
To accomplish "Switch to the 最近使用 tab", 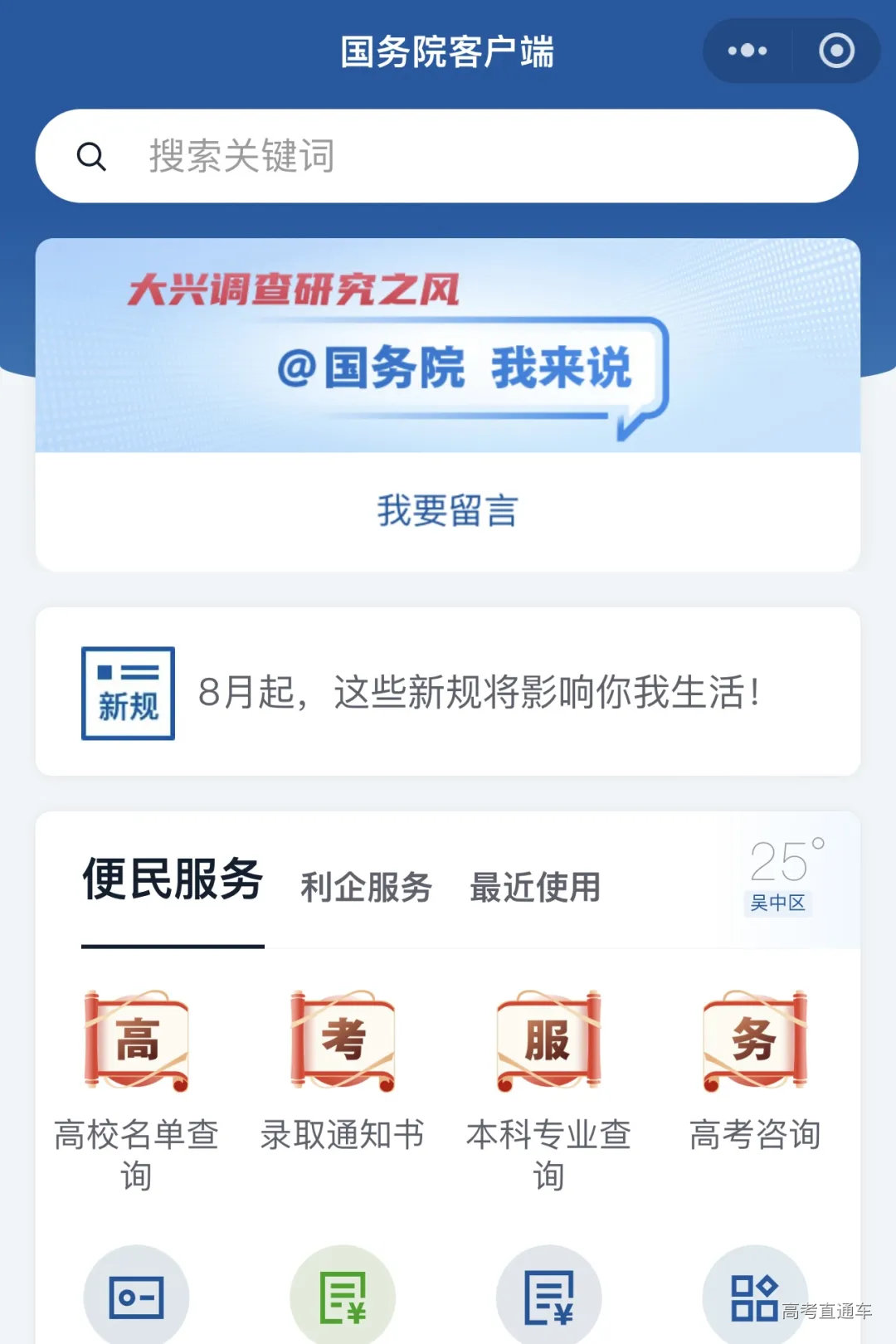I will click(x=535, y=887).
